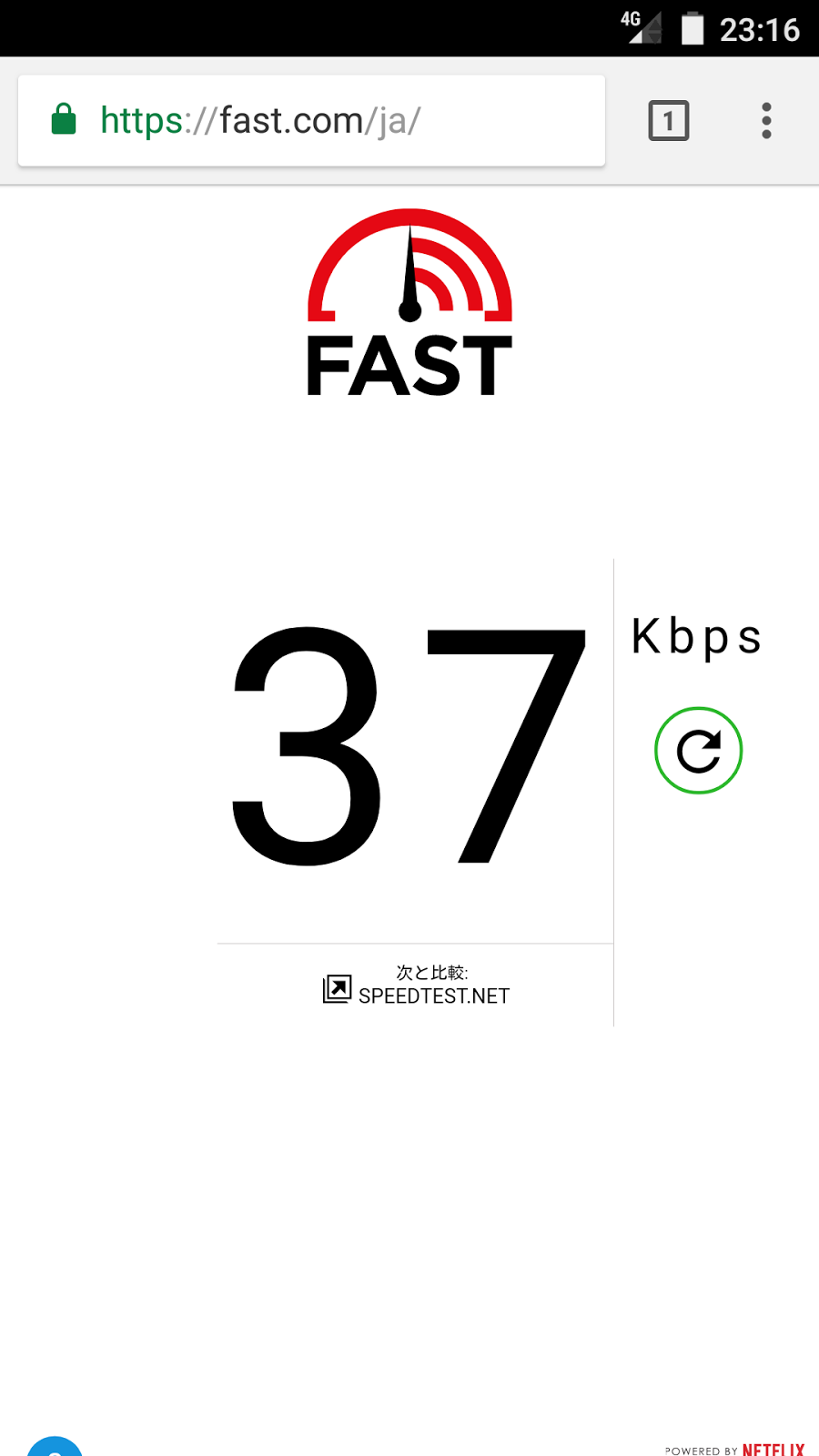The image size is (819, 1456).
Task: Open the tab switcher showing 1 tab
Action: pos(668,121)
